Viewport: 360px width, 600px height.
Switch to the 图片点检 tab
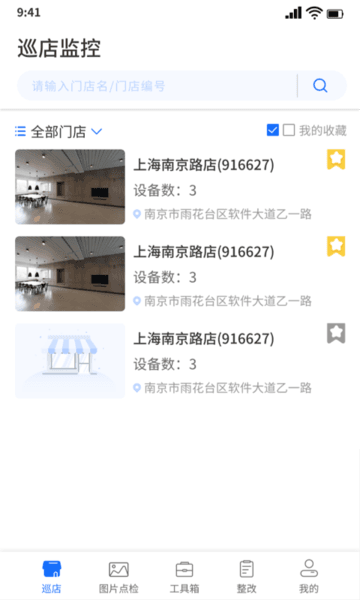click(x=119, y=577)
